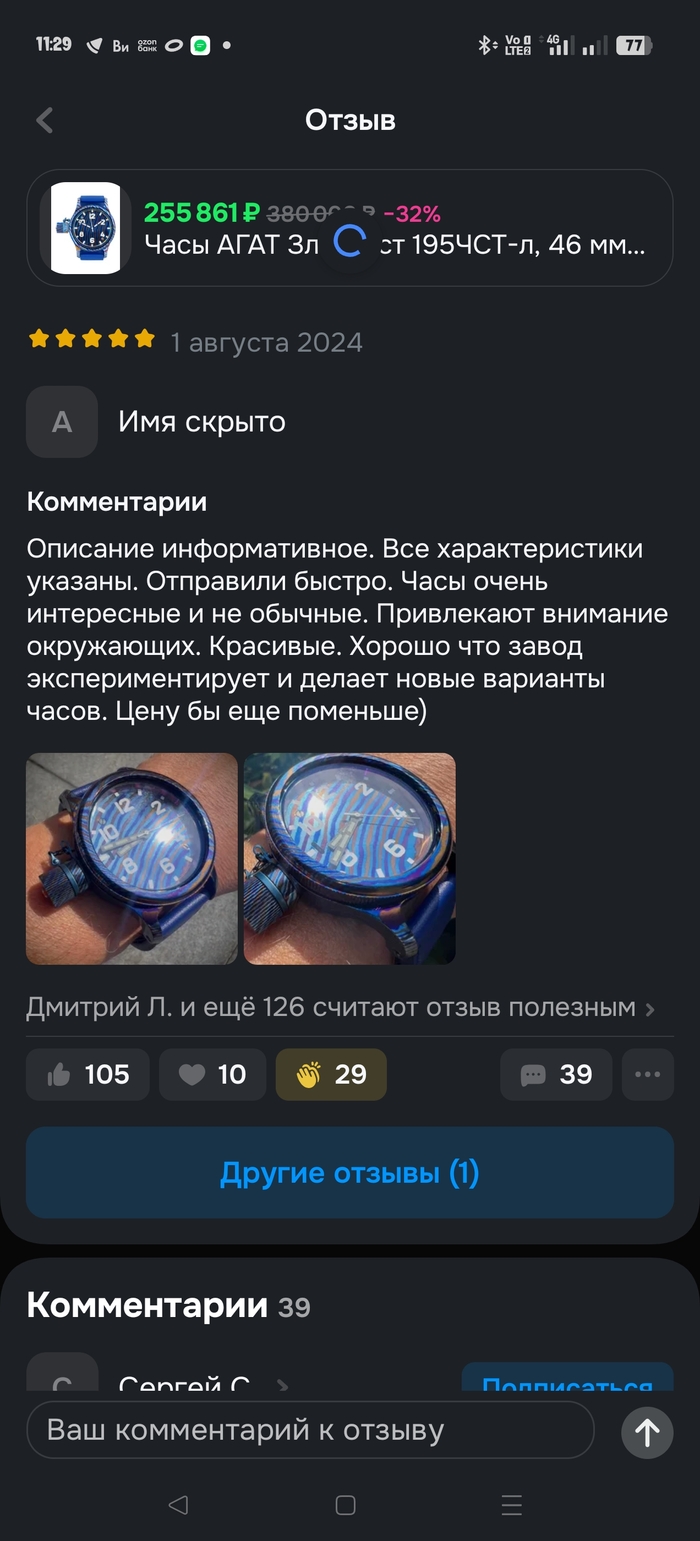This screenshot has height=1541, width=700.
Task: Open Сергей's profile from comments
Action: tap(185, 1382)
